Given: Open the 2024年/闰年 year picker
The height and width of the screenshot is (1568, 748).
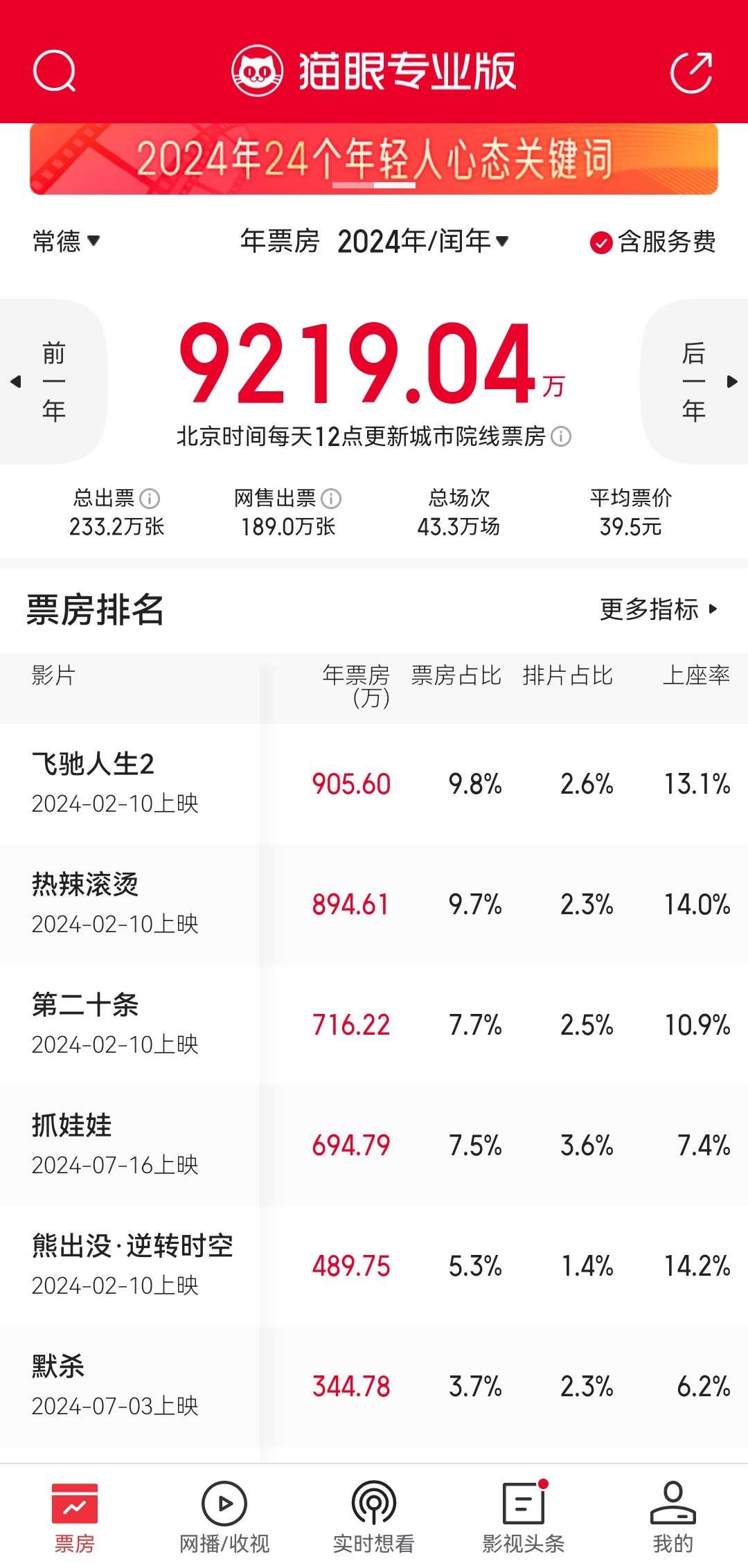Looking at the screenshot, I should (423, 241).
